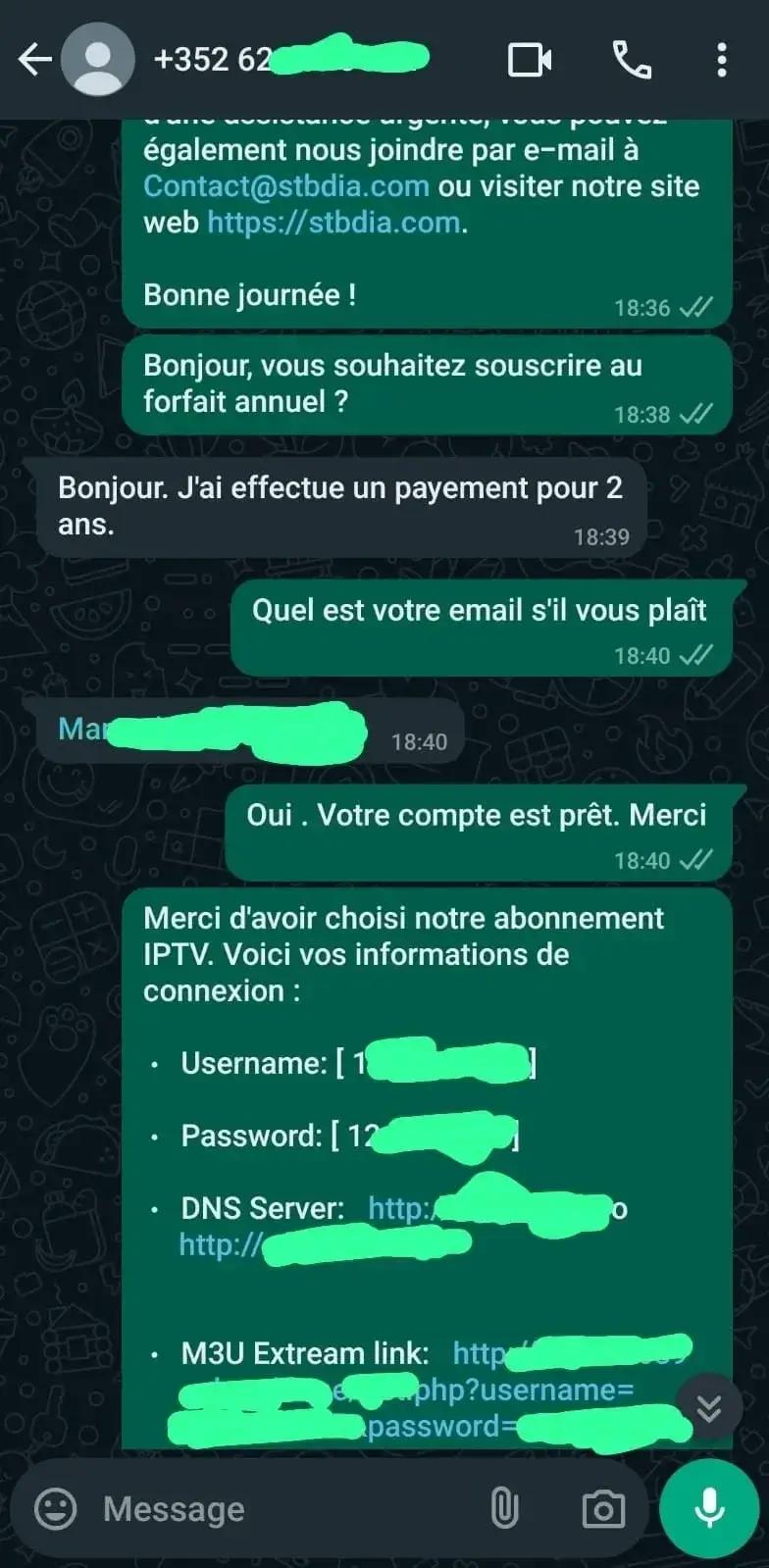
Task: Open the Contact@stbdia.com email link
Action: pos(286,186)
